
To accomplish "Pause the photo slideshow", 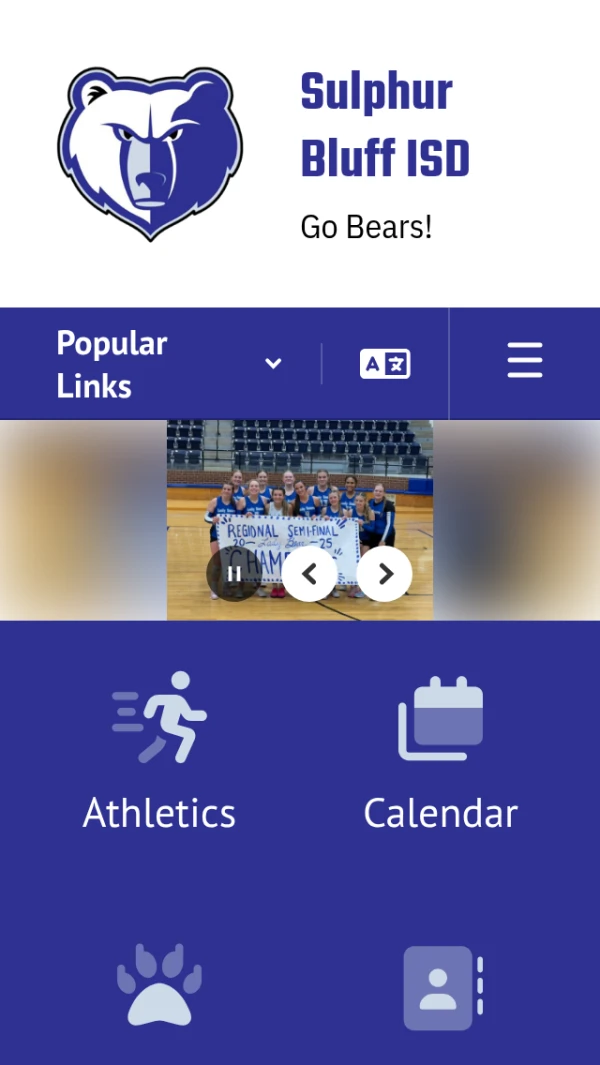I will (233, 574).
